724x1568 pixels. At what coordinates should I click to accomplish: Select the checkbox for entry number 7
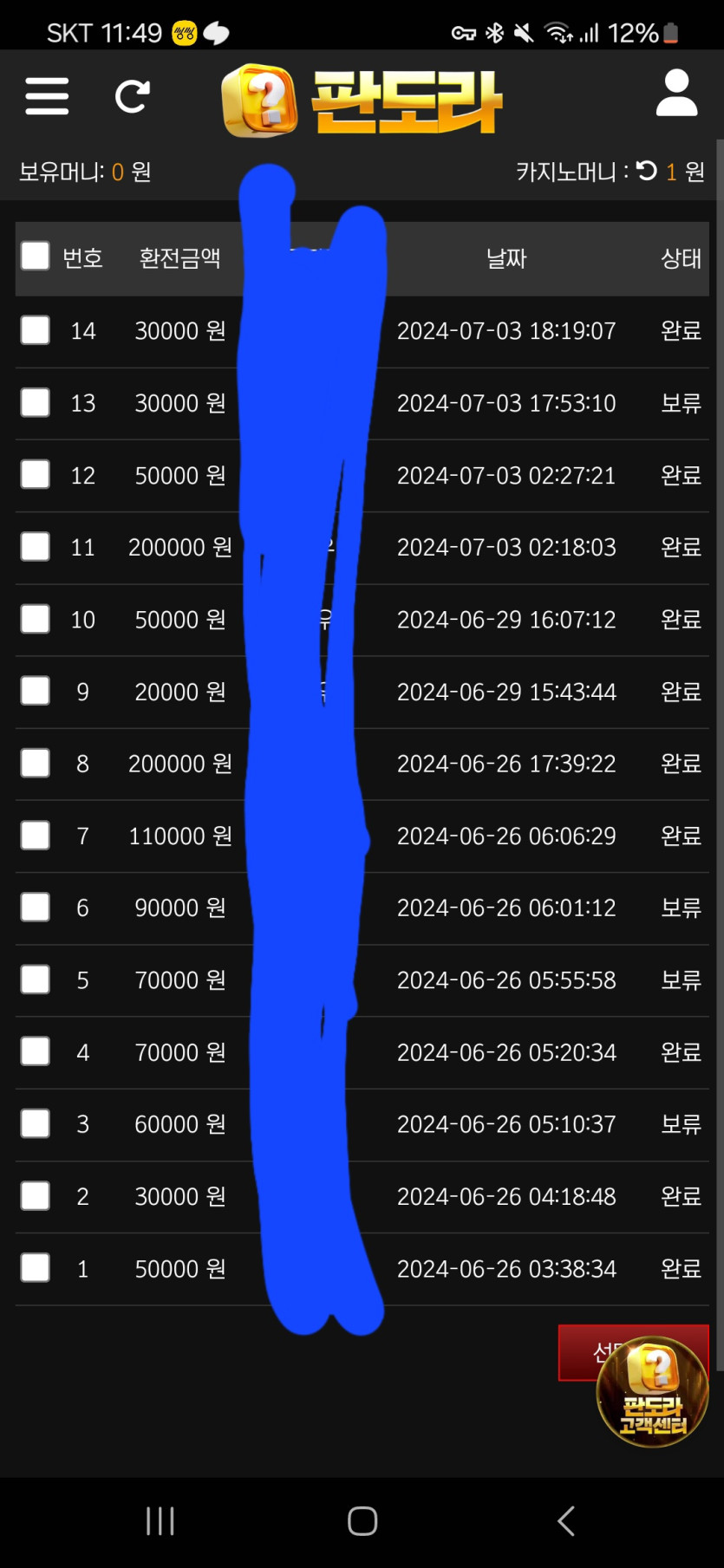click(36, 836)
